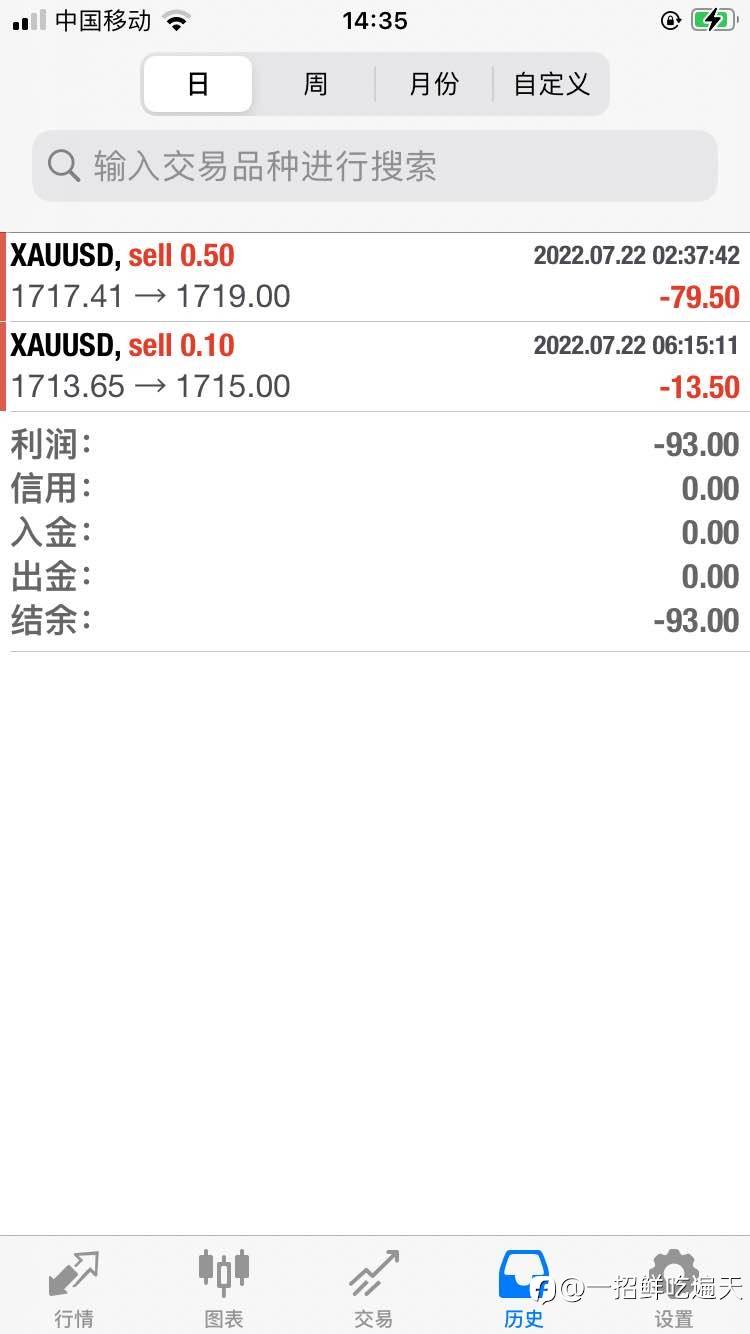
Task: Open the XAUUSD sell 0.10 trade
Action: [375, 367]
